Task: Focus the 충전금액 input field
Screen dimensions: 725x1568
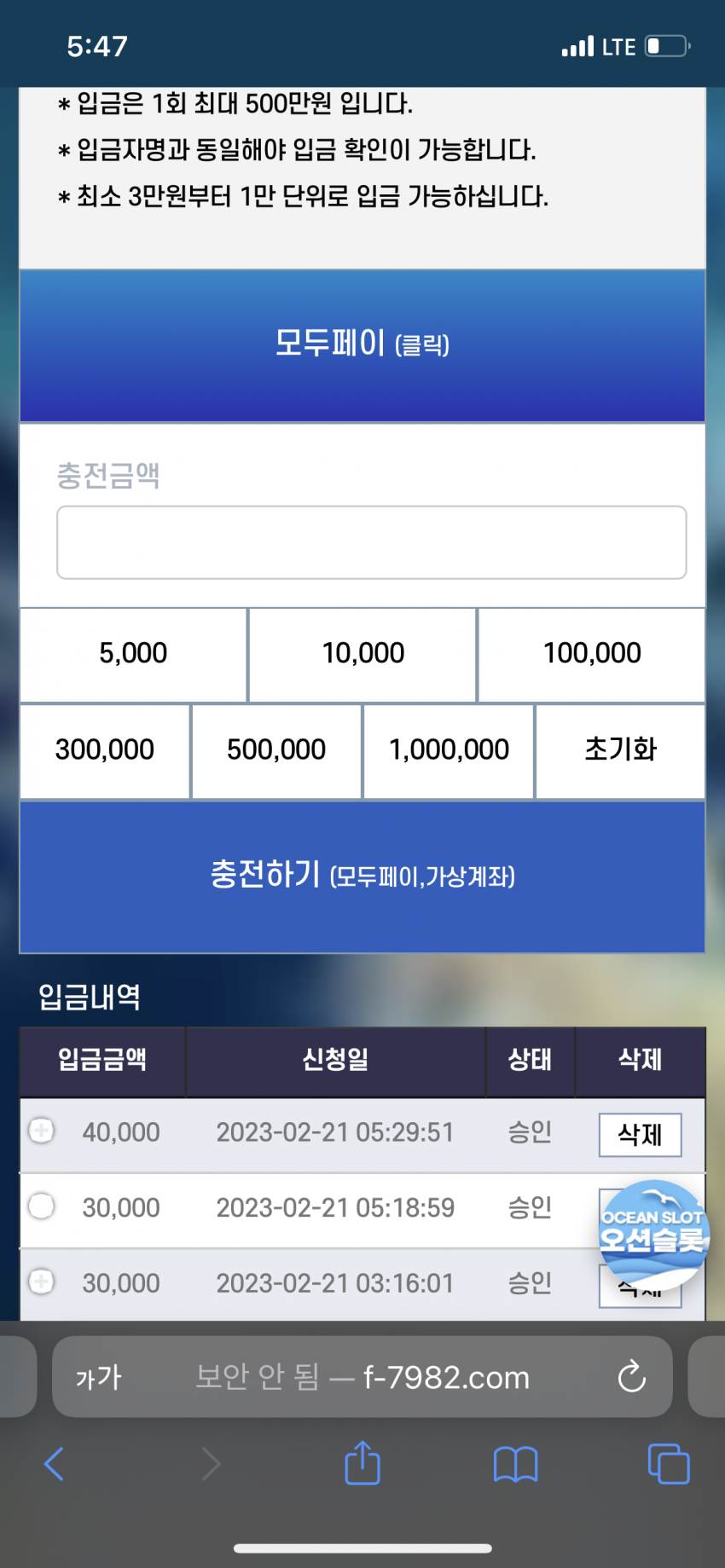Action: 371,542
